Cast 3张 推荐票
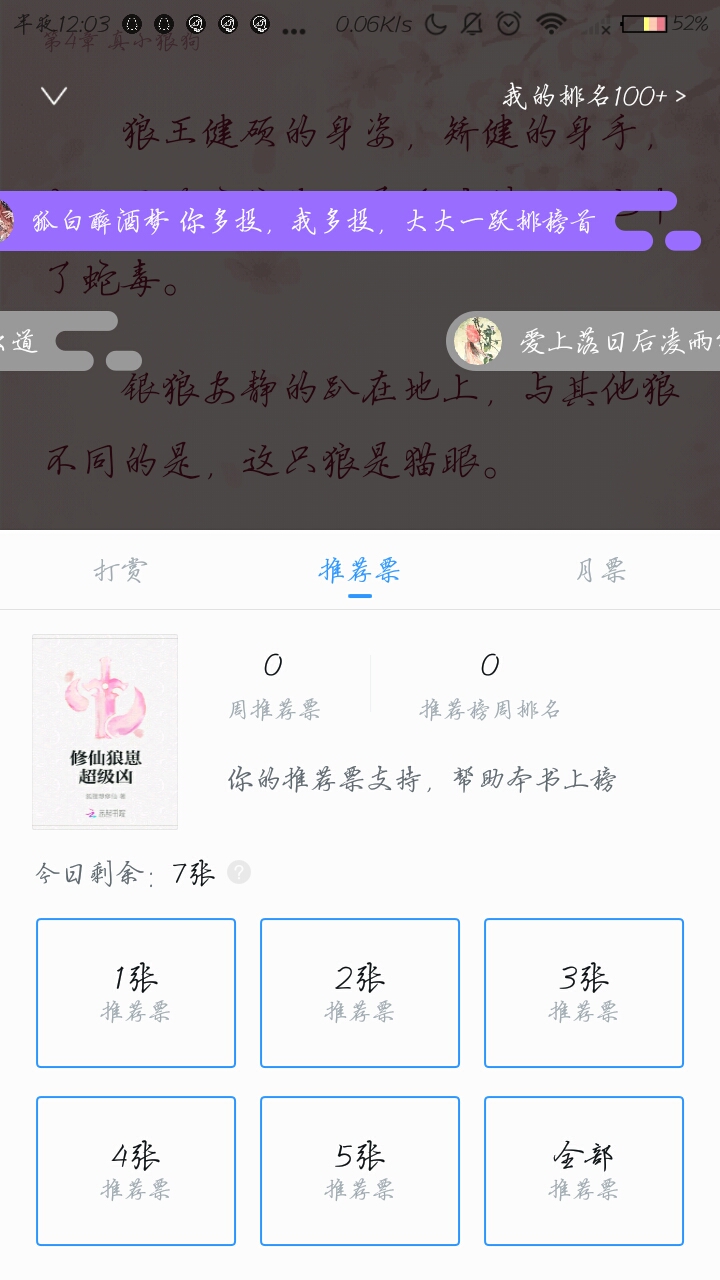 coord(584,993)
